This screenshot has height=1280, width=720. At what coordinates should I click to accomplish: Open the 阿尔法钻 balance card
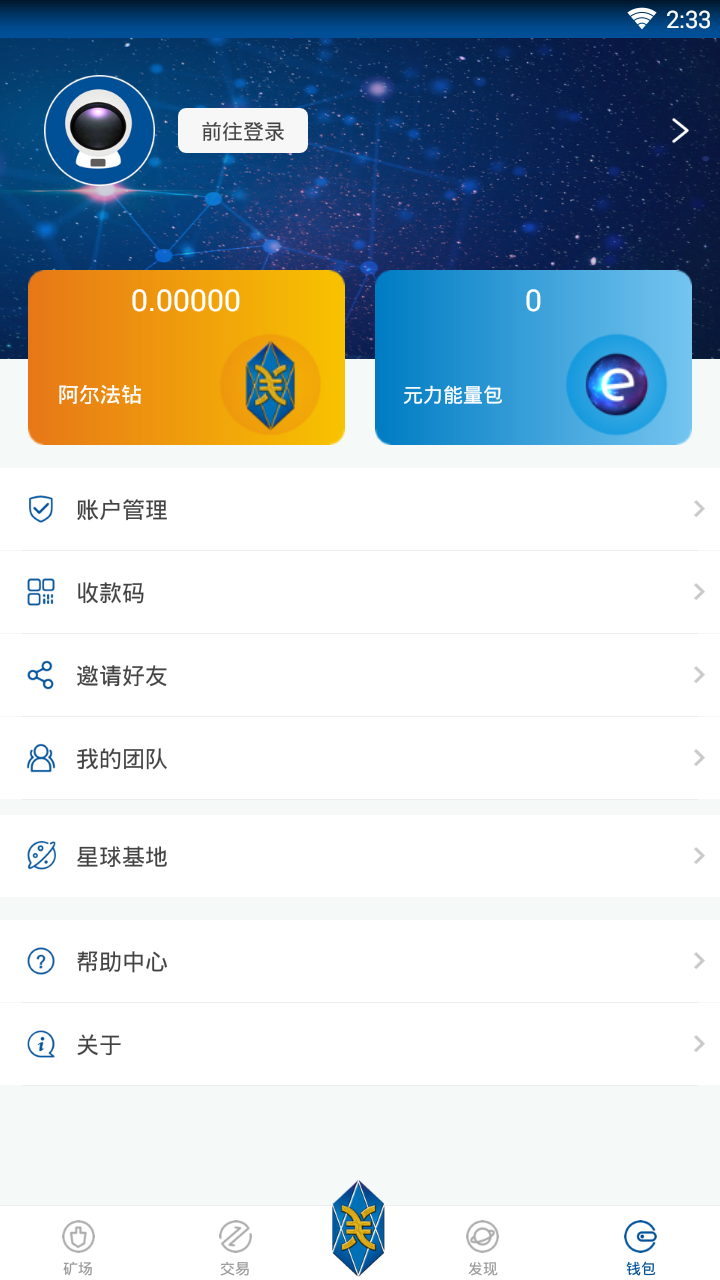click(x=186, y=357)
